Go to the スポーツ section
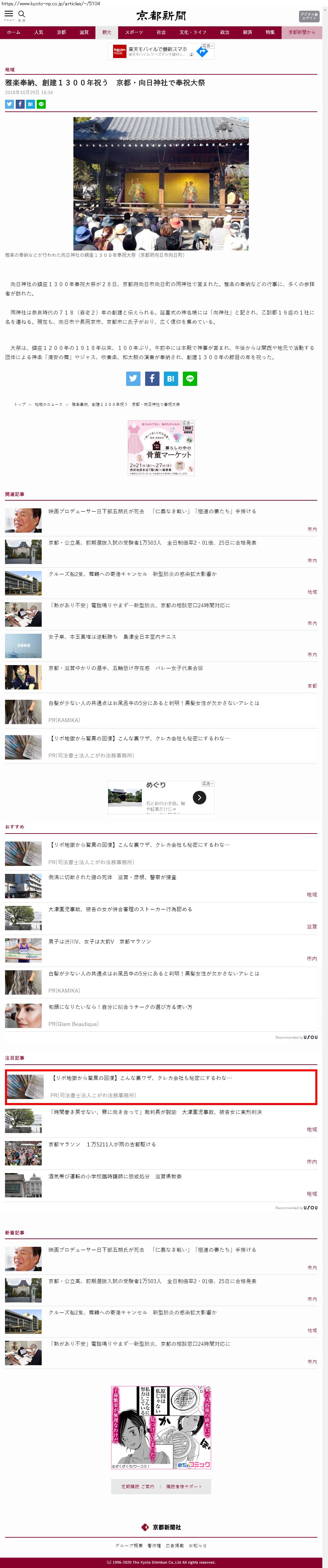 click(x=134, y=32)
